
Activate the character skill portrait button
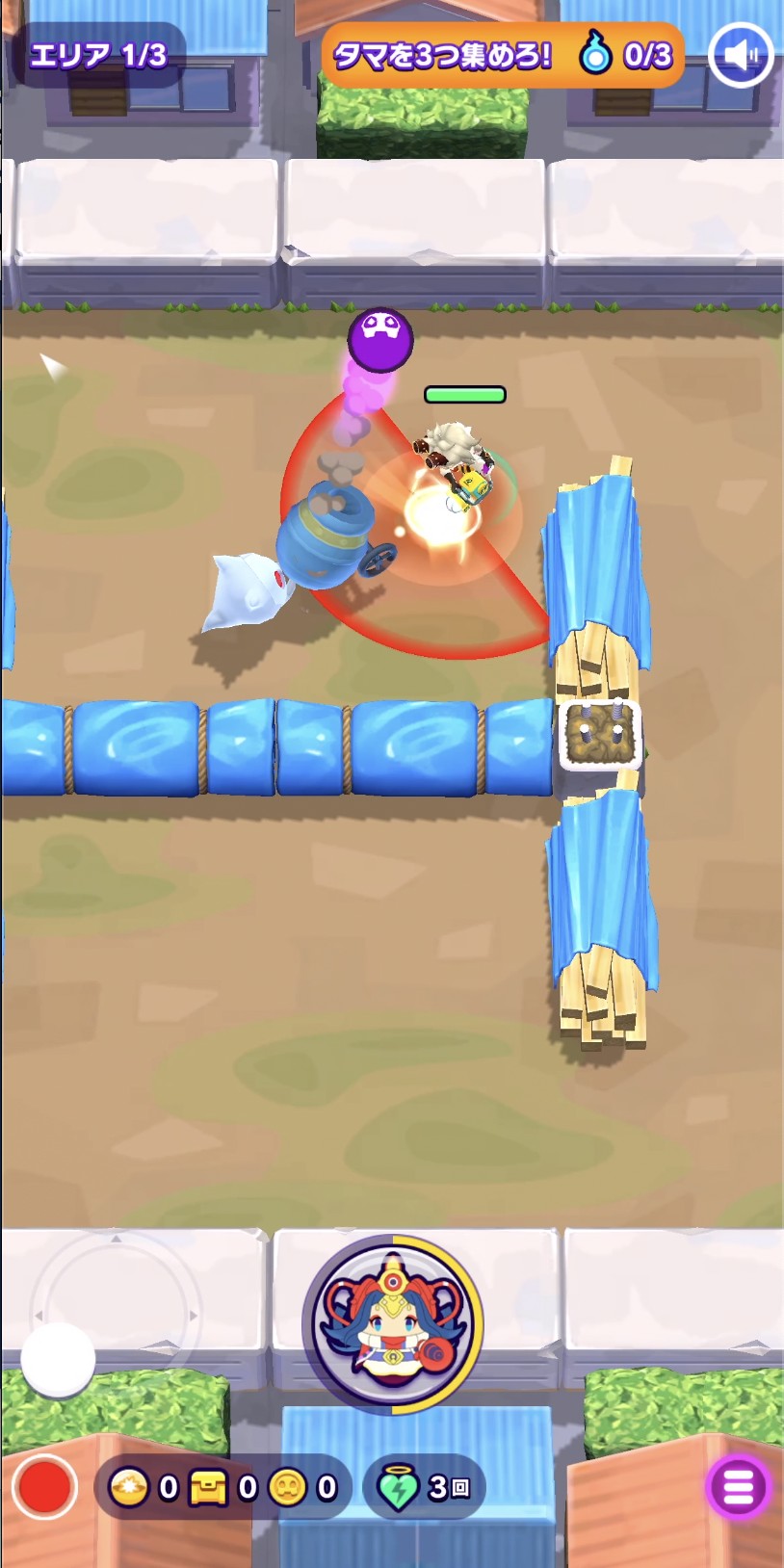393,1324
